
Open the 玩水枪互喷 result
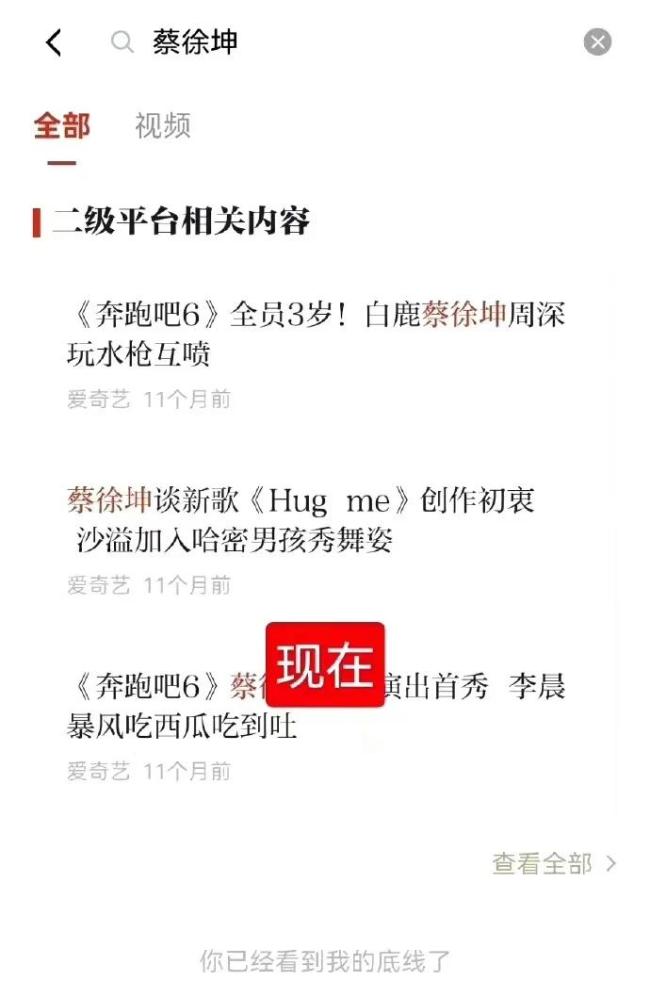[315, 333]
